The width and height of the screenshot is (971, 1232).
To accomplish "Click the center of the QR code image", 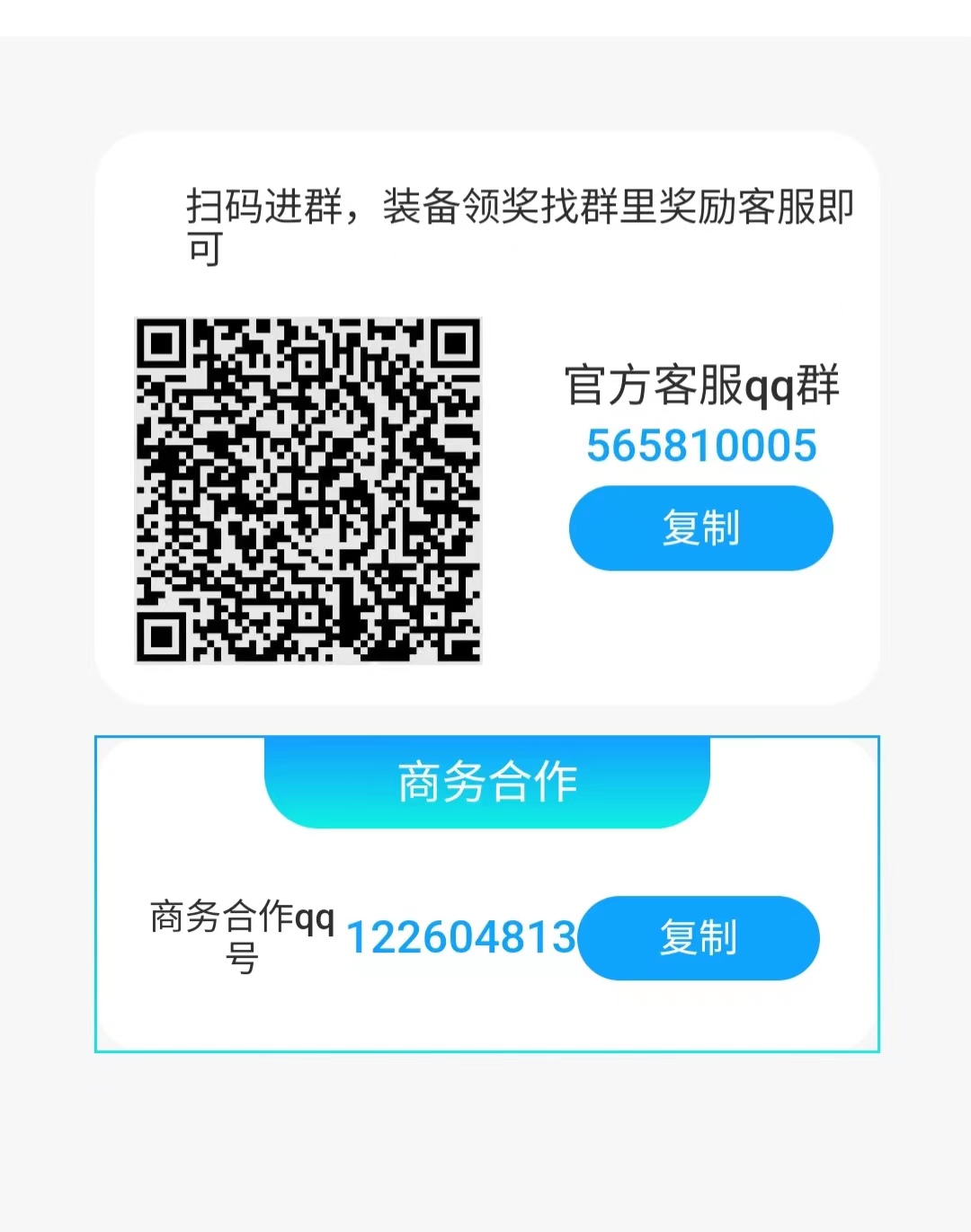I will pyautogui.click(x=307, y=488).
